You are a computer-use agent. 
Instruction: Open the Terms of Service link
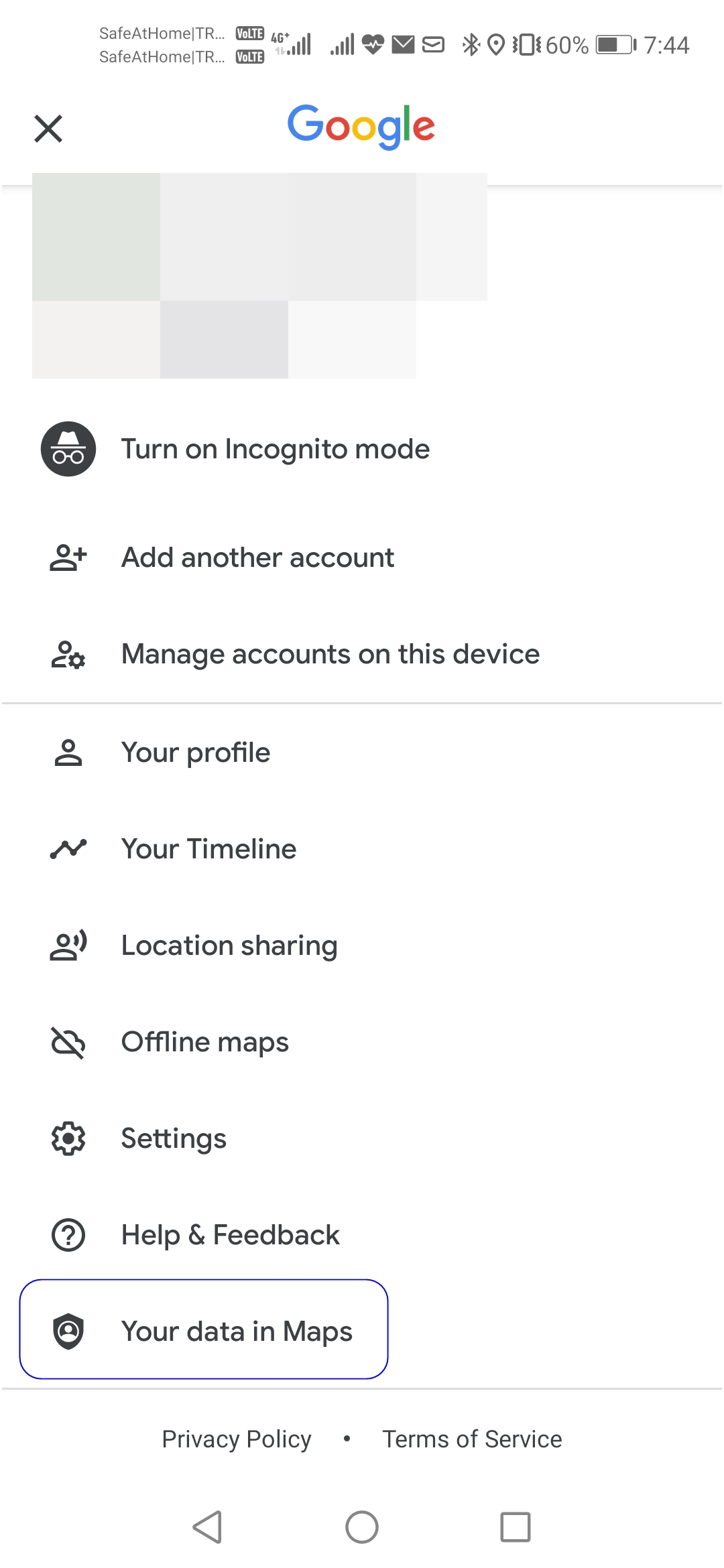[472, 1439]
